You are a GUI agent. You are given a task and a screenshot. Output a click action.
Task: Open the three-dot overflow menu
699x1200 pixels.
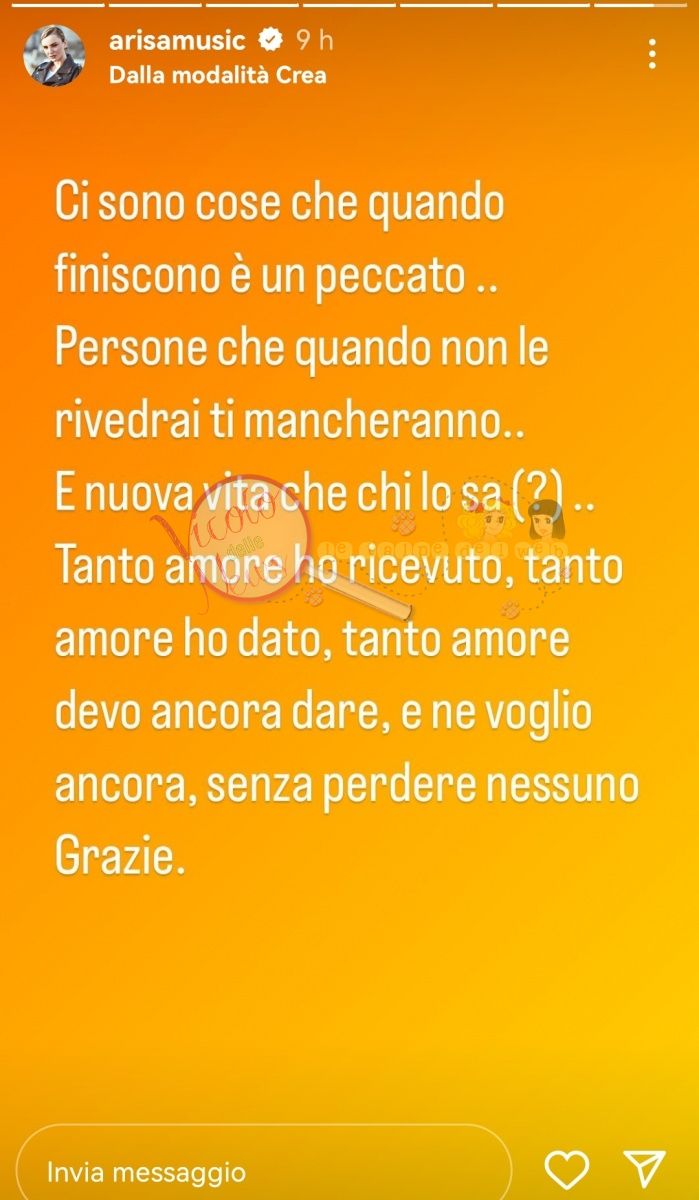coord(652,53)
